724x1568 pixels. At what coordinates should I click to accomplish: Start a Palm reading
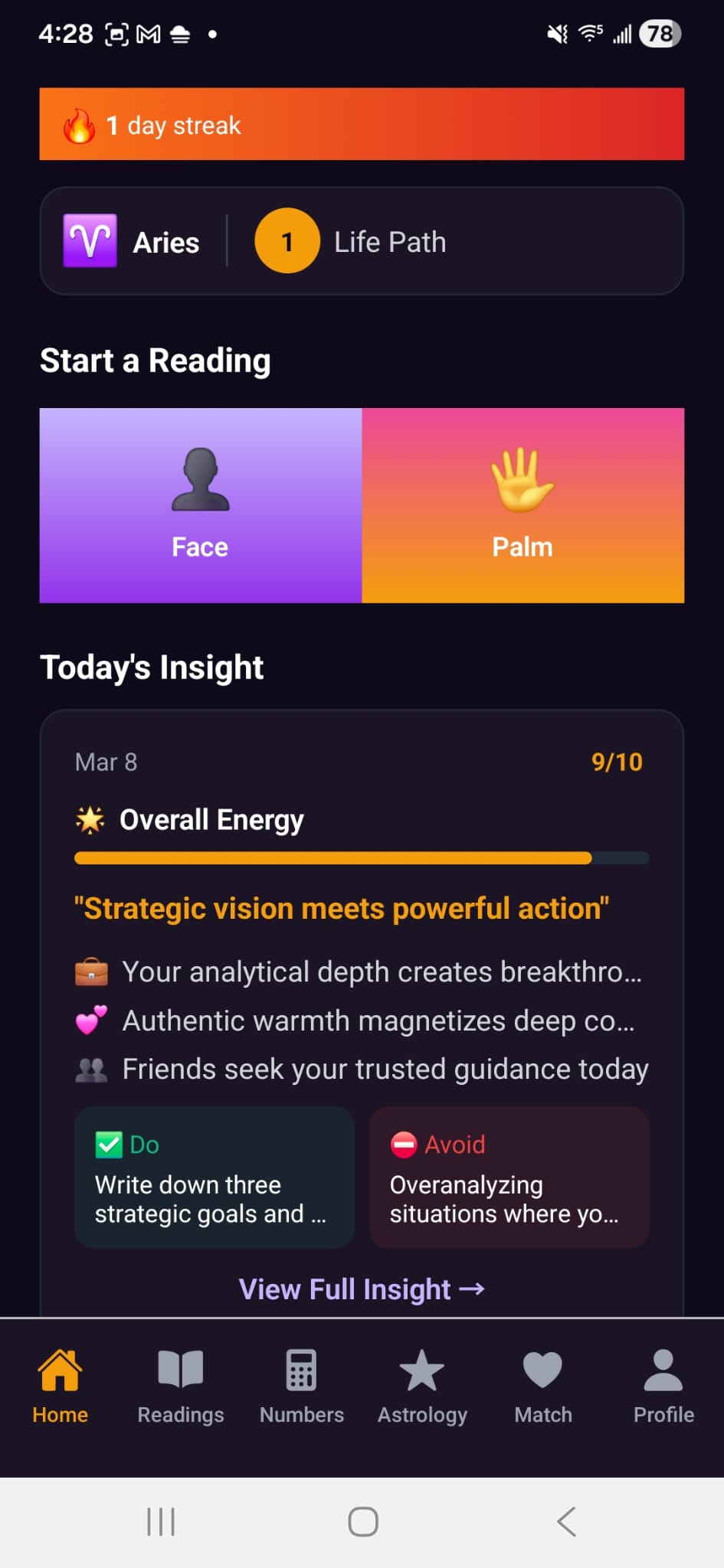point(523,505)
